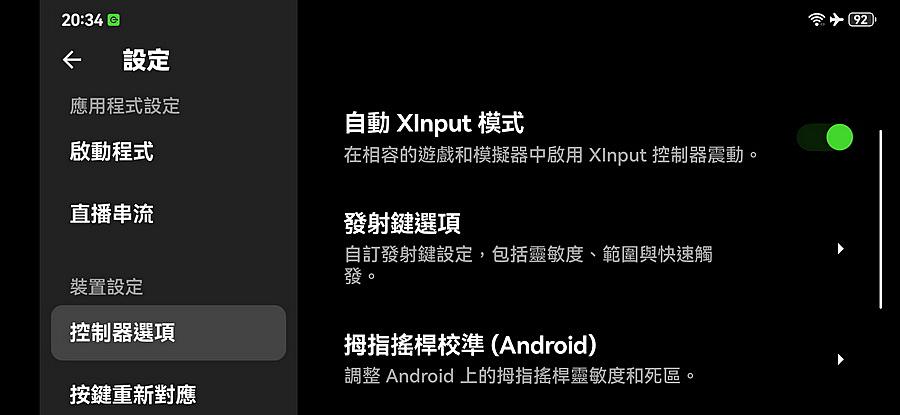Select 控制器選項 in the sidebar
The image size is (900, 415).
pos(168,332)
